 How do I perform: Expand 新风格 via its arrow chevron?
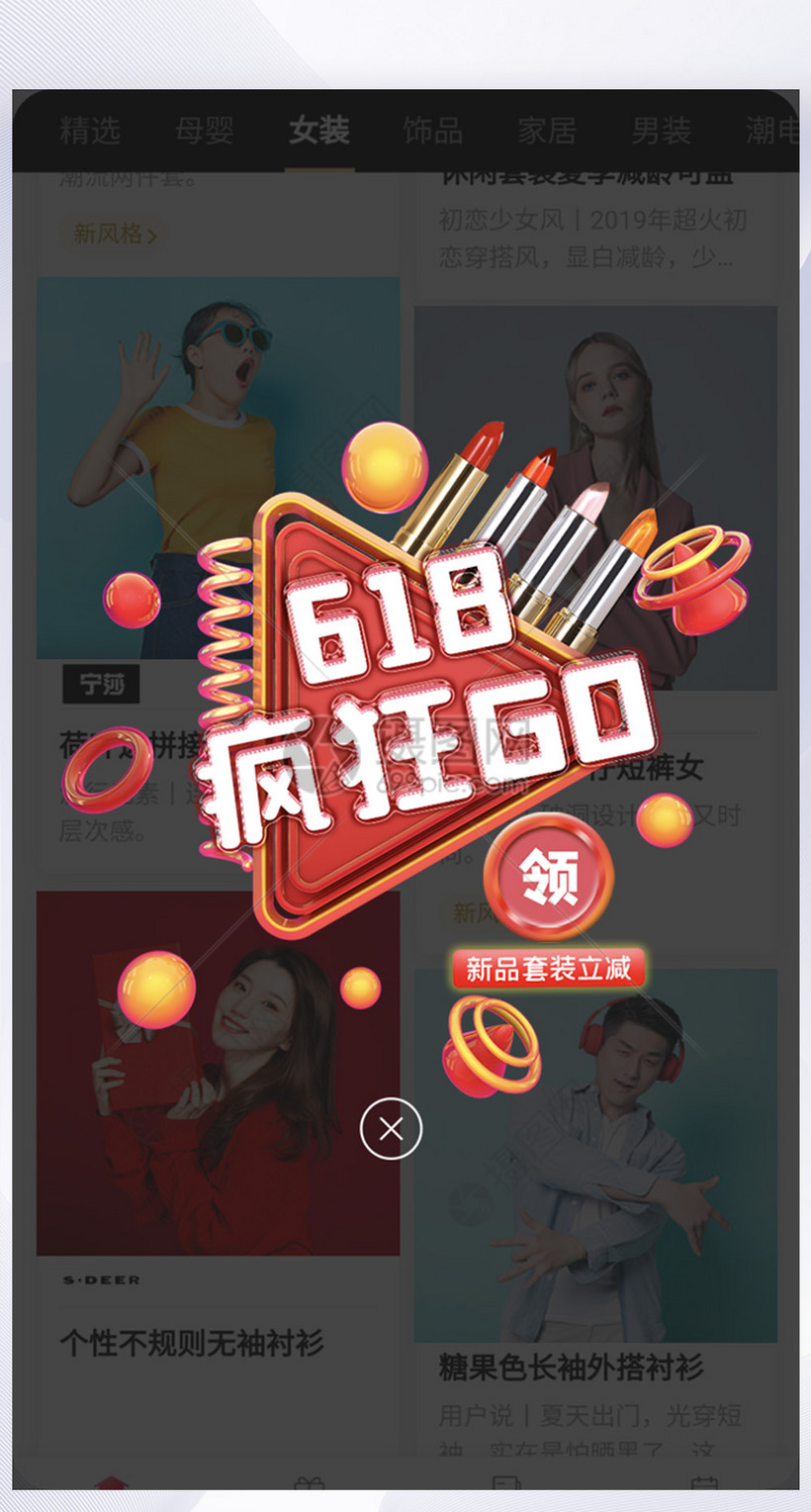point(152,235)
